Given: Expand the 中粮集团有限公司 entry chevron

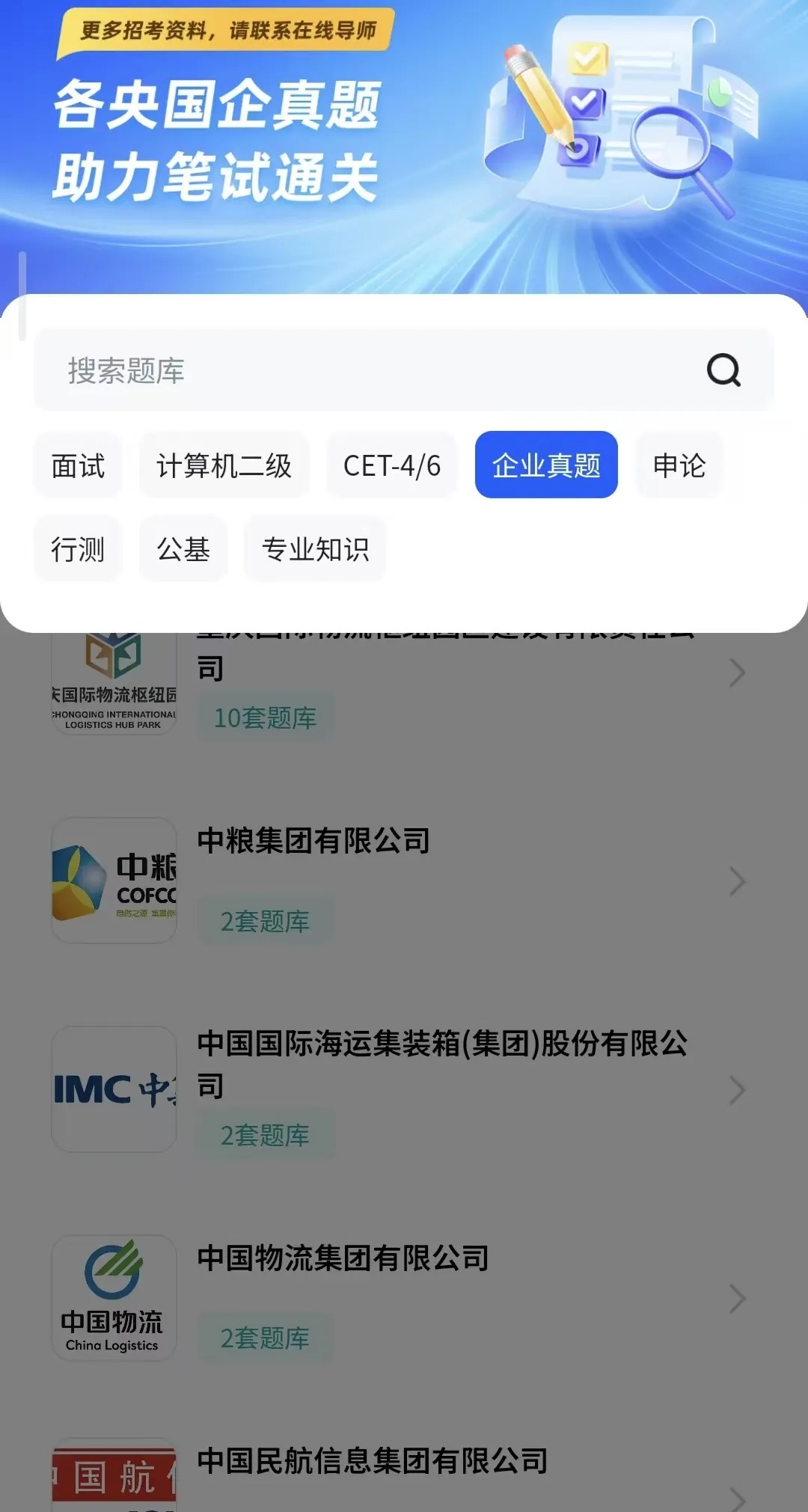Looking at the screenshot, I should [736, 881].
